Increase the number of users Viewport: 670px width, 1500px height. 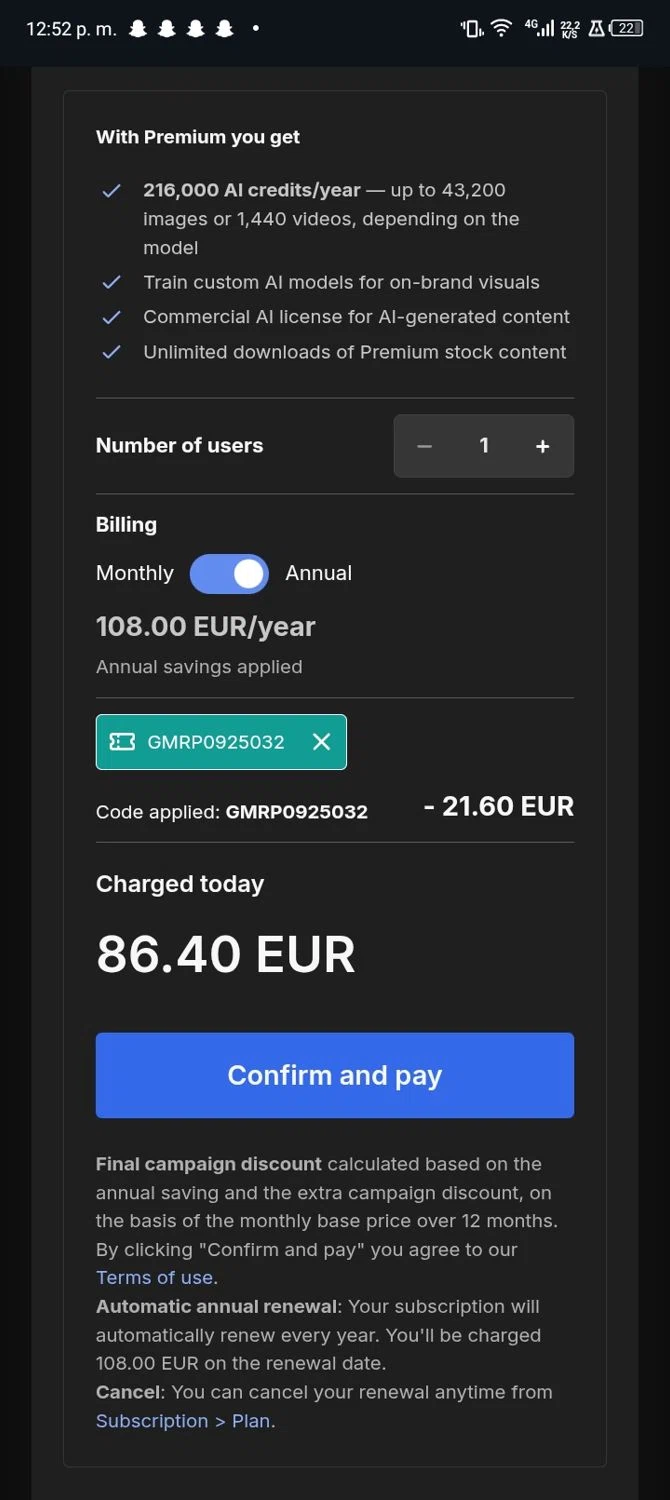[543, 446]
